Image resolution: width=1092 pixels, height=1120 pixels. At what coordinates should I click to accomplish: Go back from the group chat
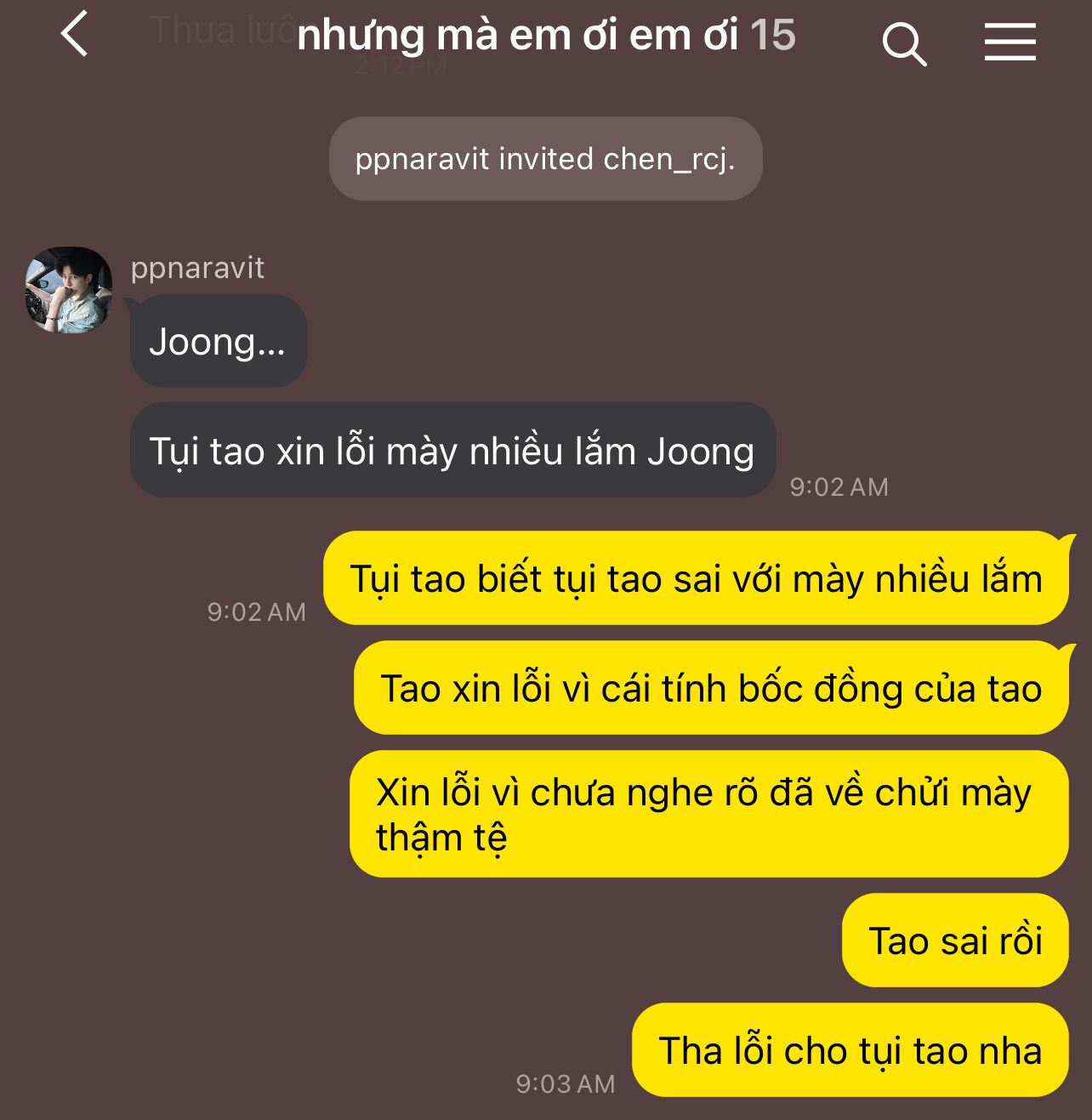pos(75,36)
